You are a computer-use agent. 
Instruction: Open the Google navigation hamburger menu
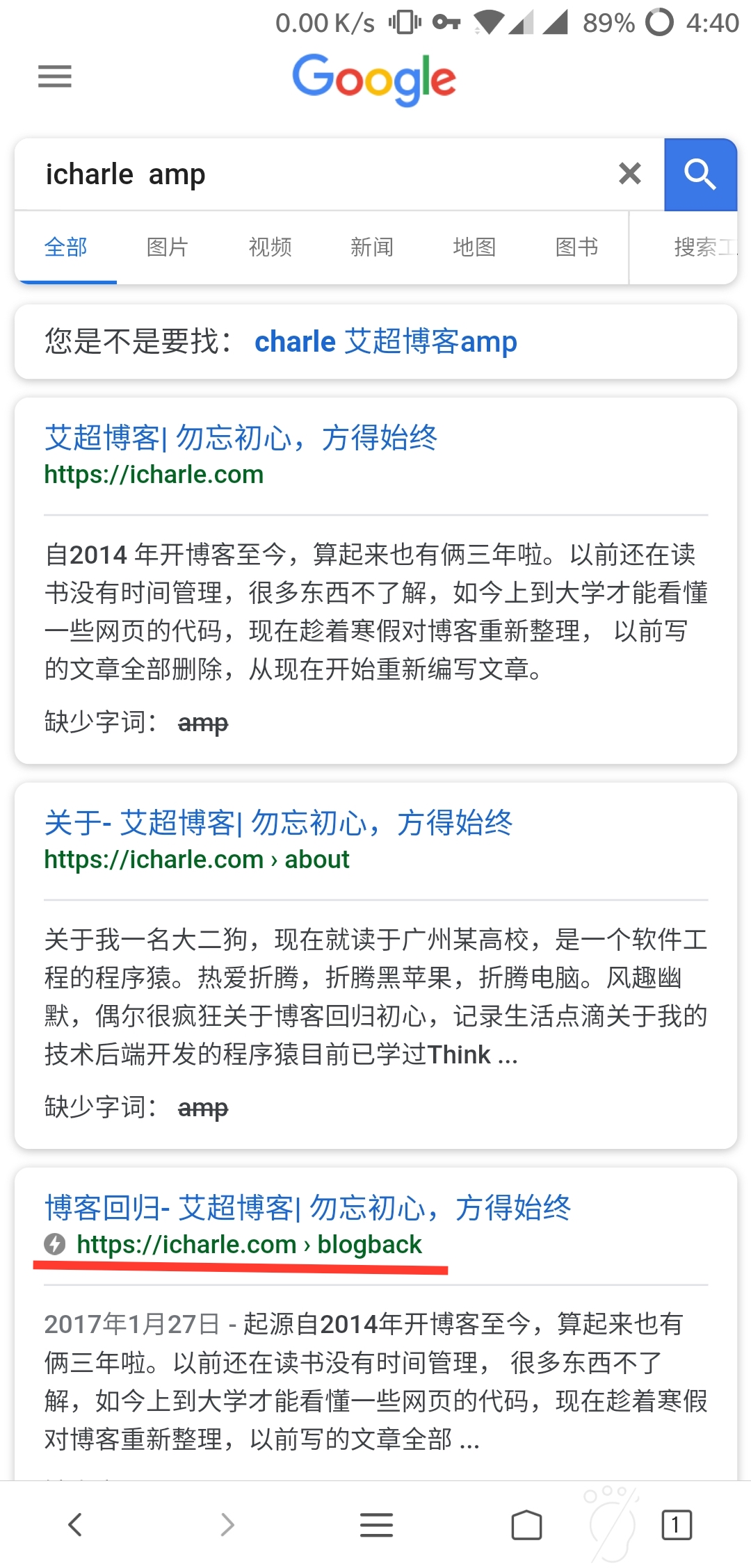[54, 76]
